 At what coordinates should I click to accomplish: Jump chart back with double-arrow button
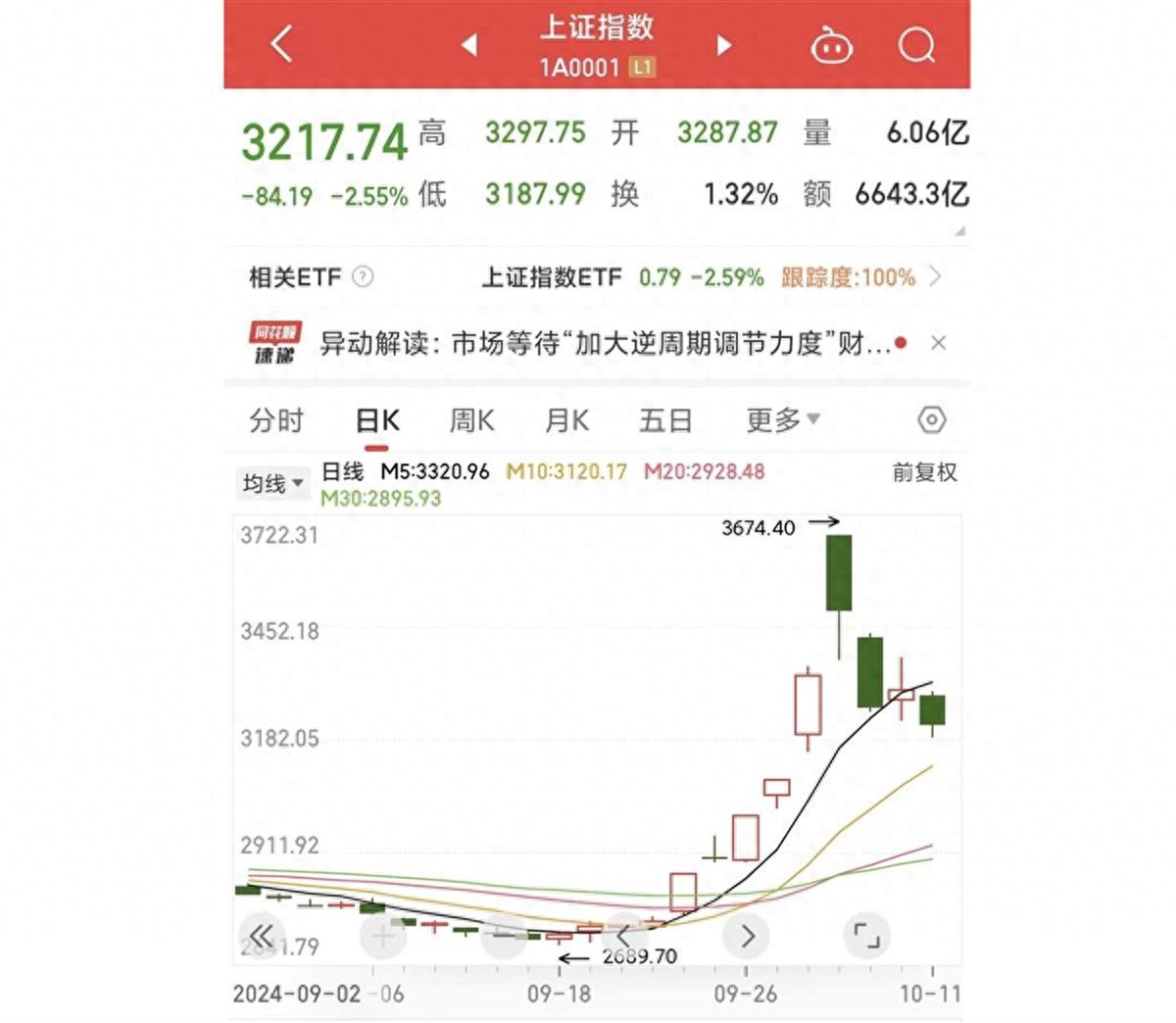(261, 936)
